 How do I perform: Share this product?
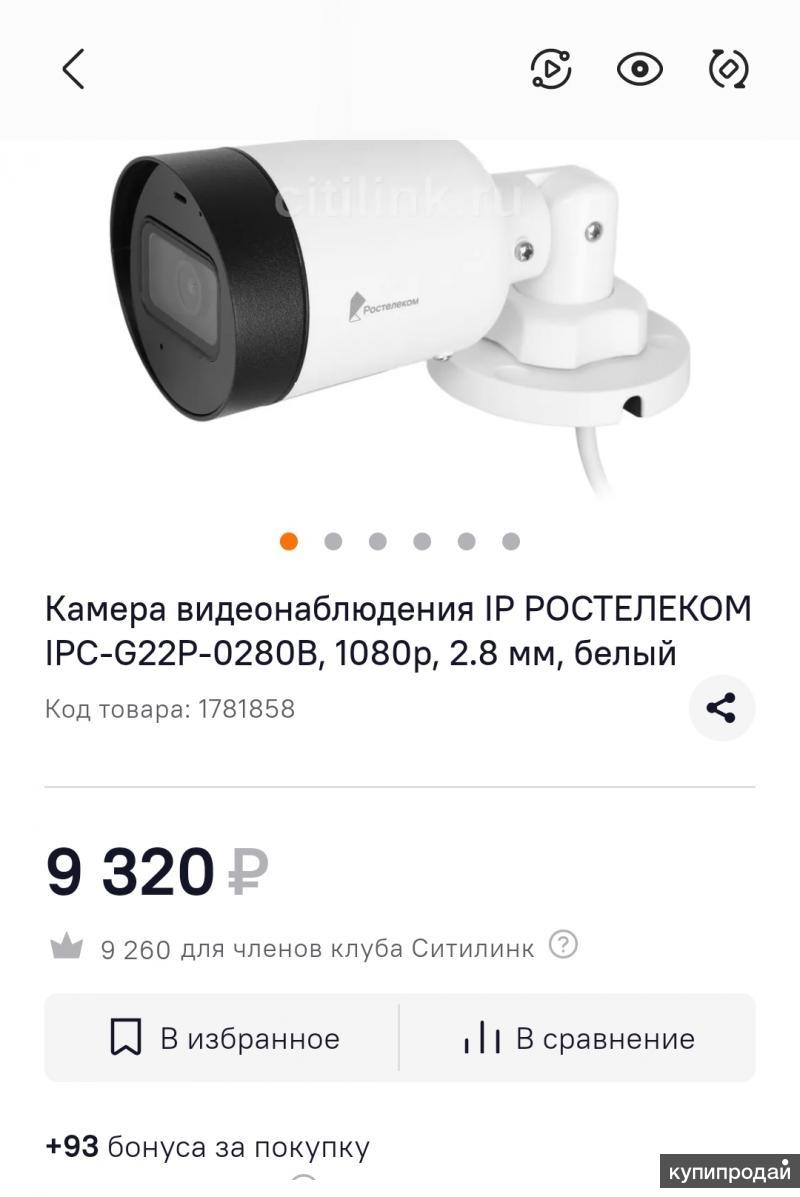721,708
